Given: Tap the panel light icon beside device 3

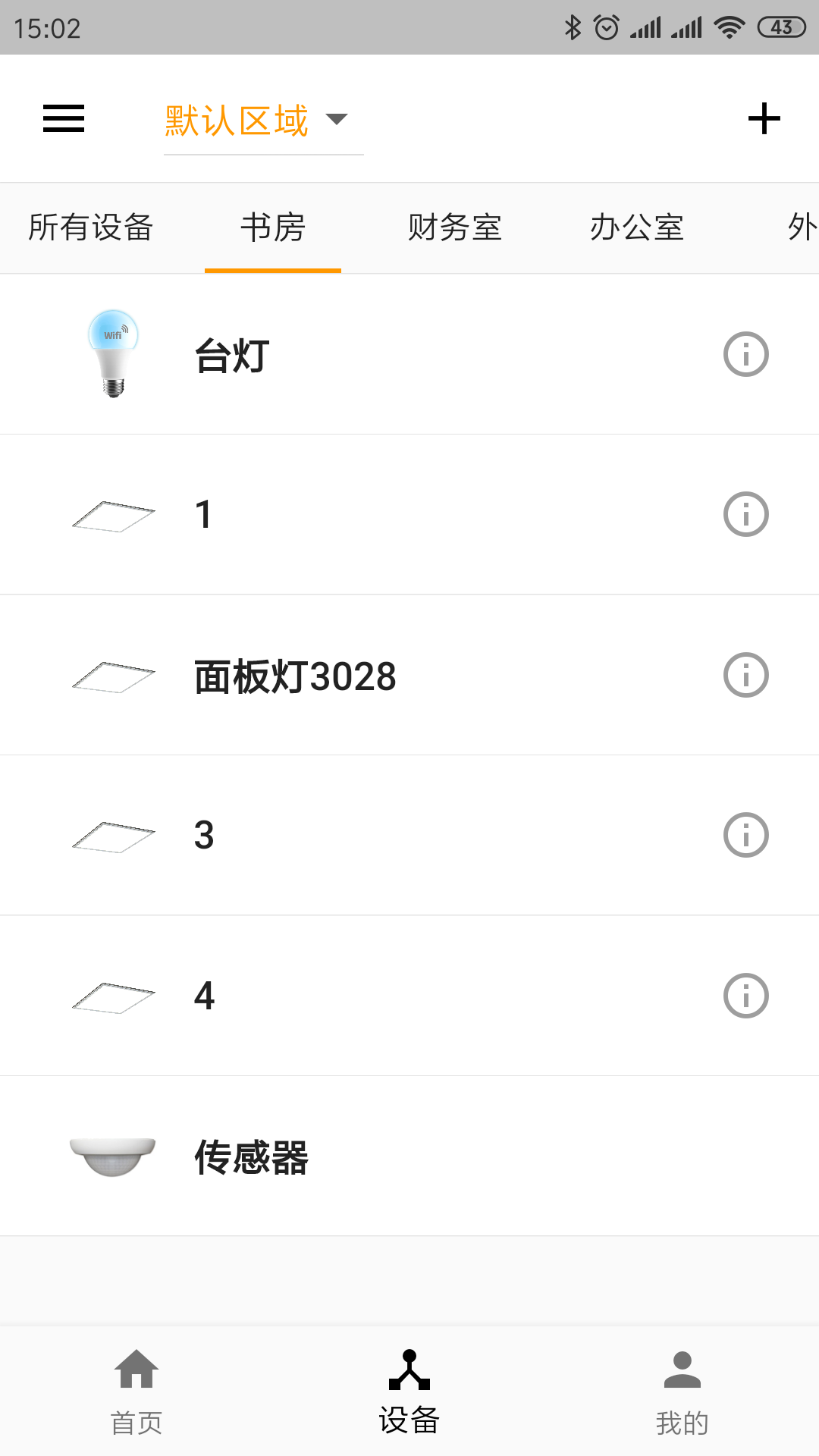Looking at the screenshot, I should 114,835.
